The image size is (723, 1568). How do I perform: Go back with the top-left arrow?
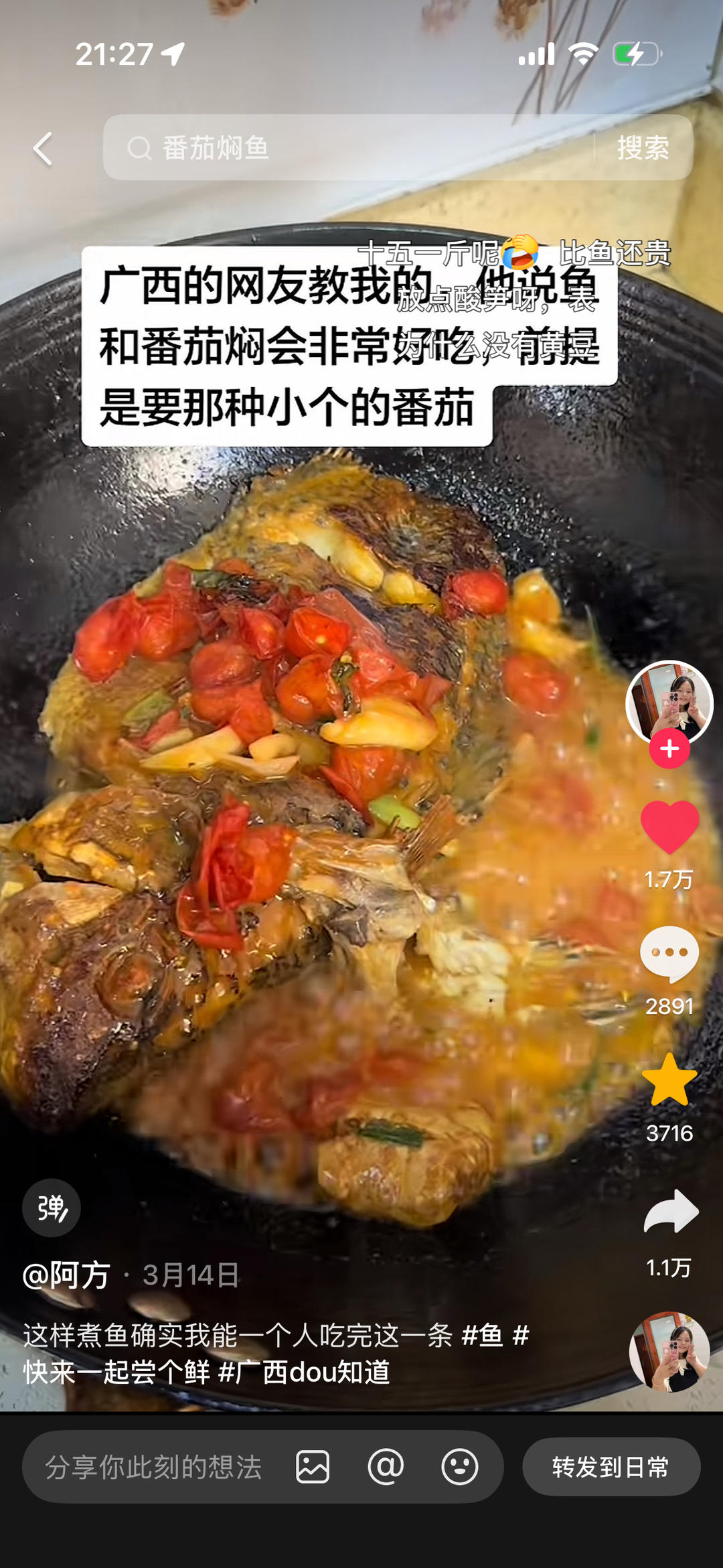coord(43,148)
